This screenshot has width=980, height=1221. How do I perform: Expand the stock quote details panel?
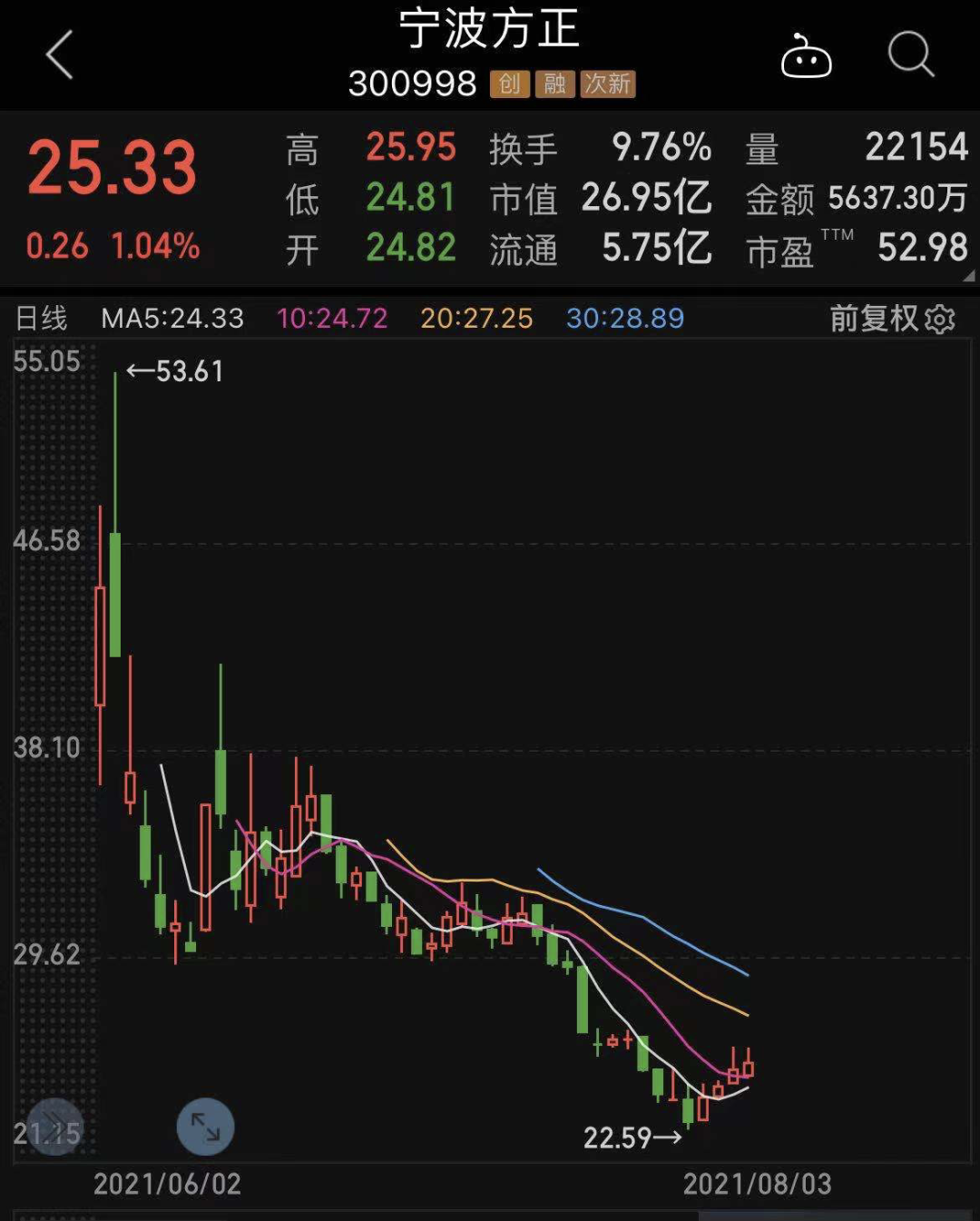[968, 275]
